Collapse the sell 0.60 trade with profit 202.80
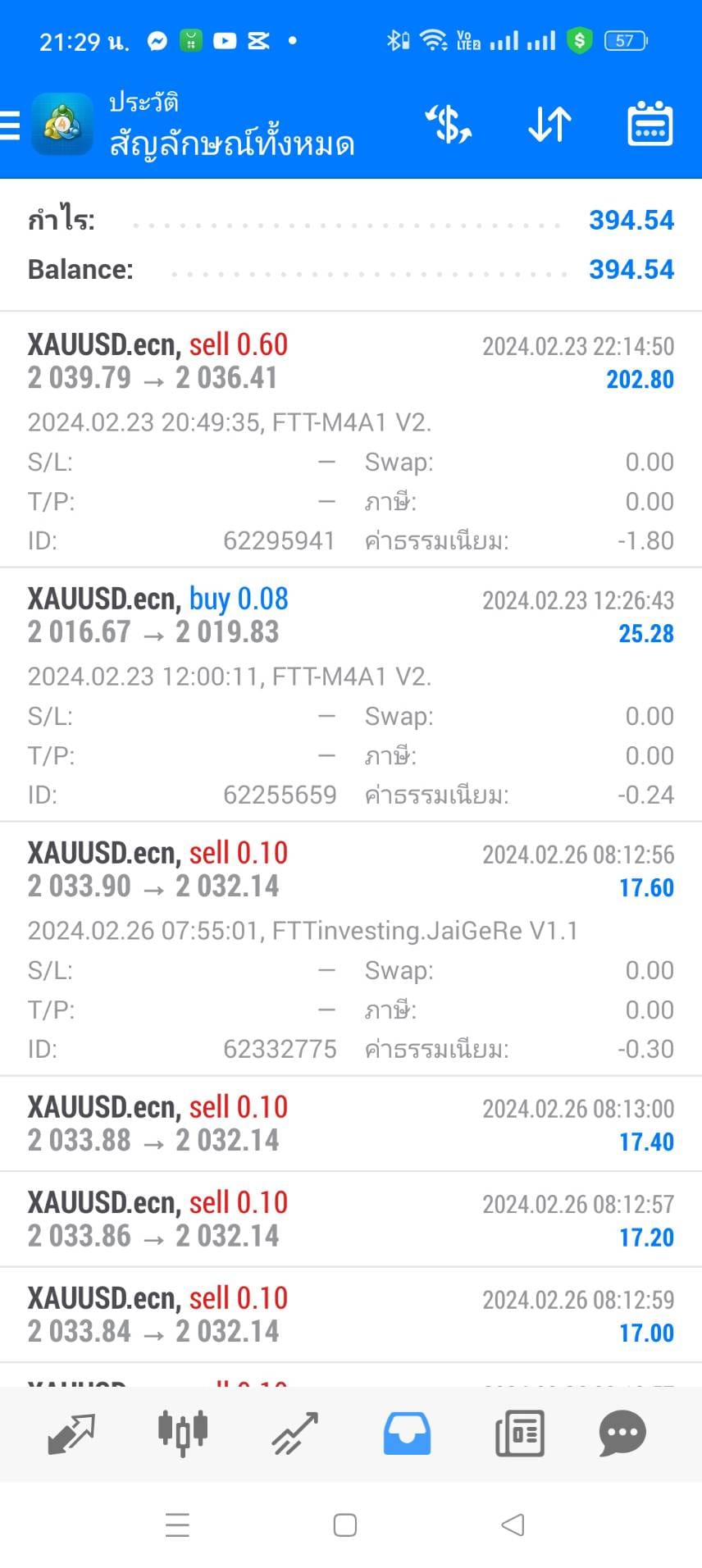The width and height of the screenshot is (702, 1568). 351,440
